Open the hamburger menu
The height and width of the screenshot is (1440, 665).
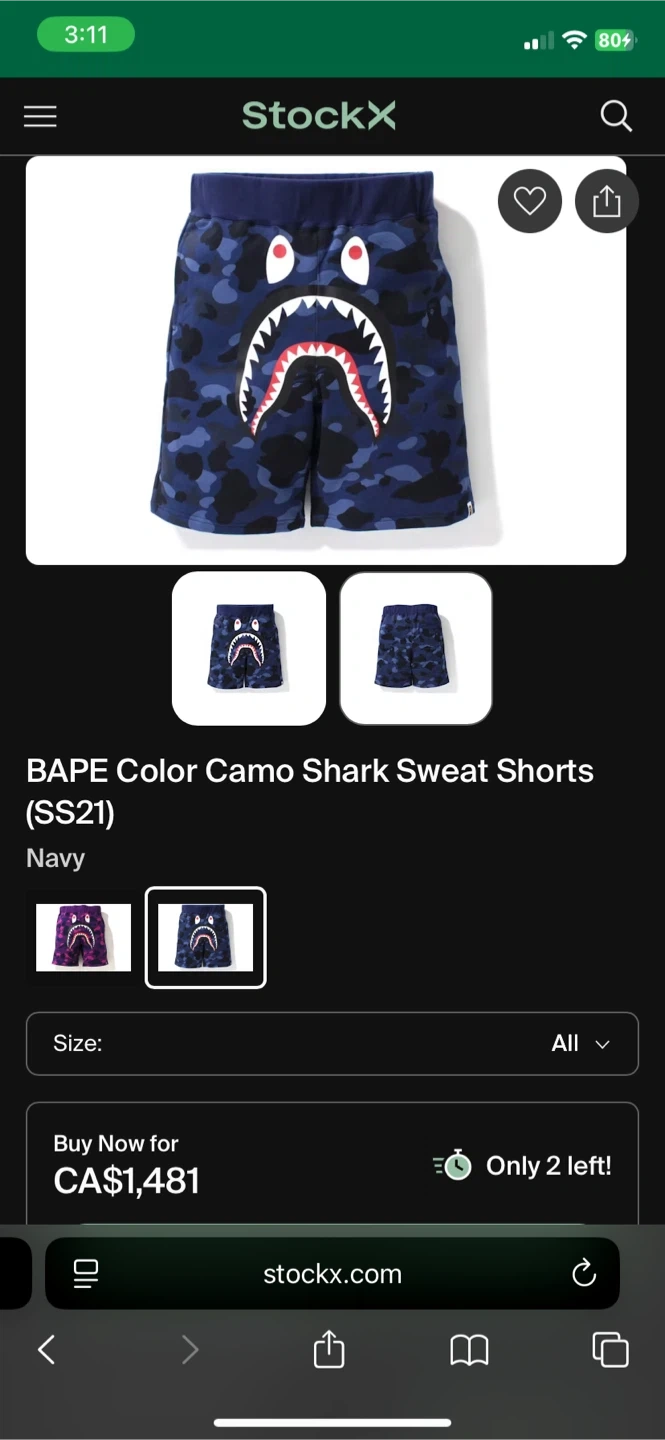click(x=40, y=116)
